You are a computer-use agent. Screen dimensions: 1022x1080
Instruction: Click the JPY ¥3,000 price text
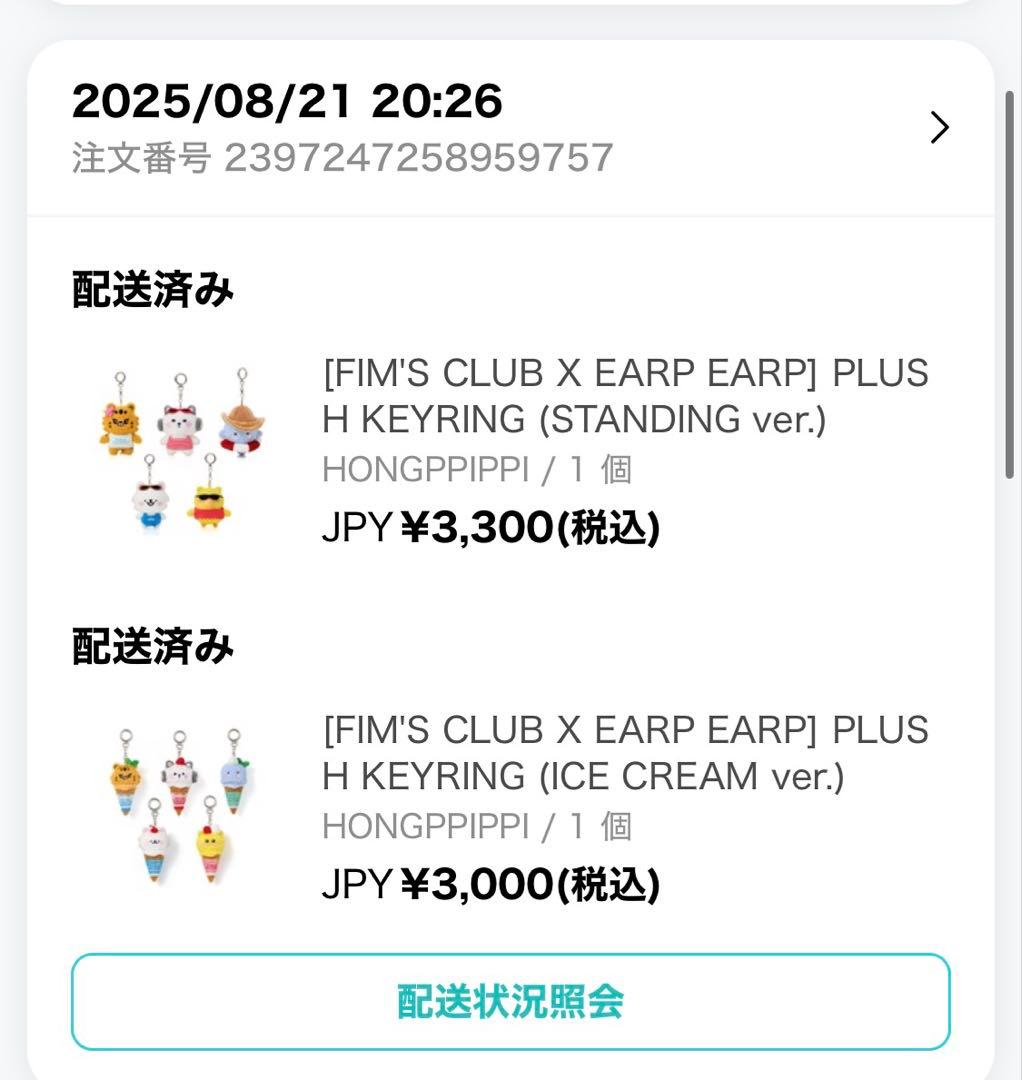pos(490,882)
